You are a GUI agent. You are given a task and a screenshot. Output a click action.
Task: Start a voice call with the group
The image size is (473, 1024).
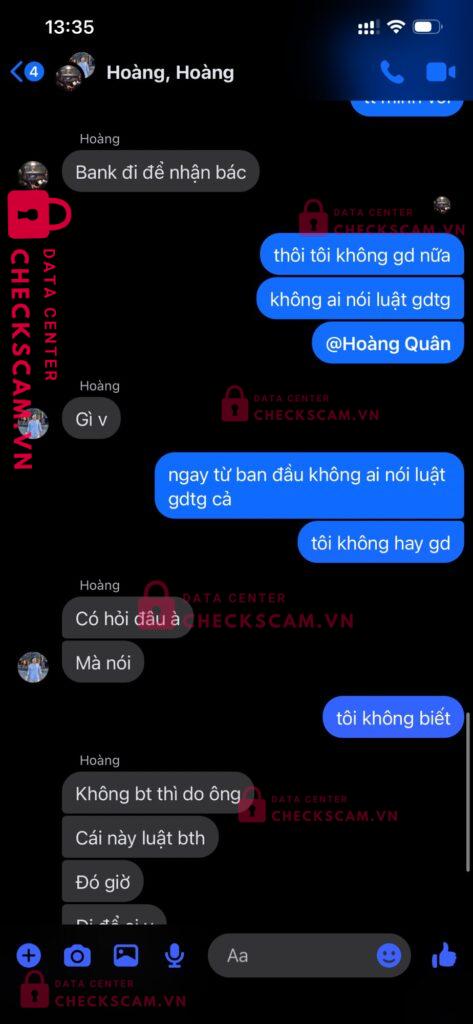(392, 72)
